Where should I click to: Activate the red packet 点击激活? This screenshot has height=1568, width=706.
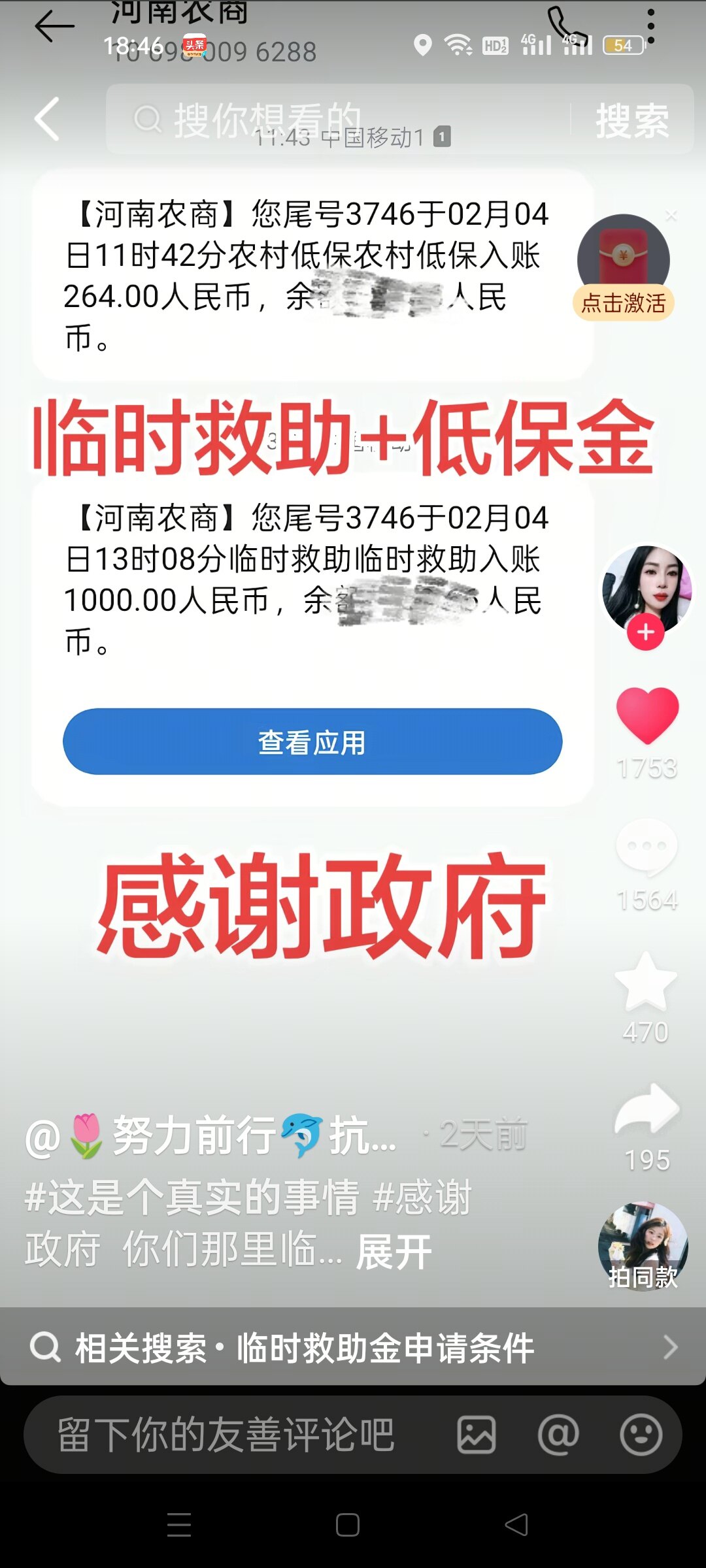pyautogui.click(x=623, y=302)
